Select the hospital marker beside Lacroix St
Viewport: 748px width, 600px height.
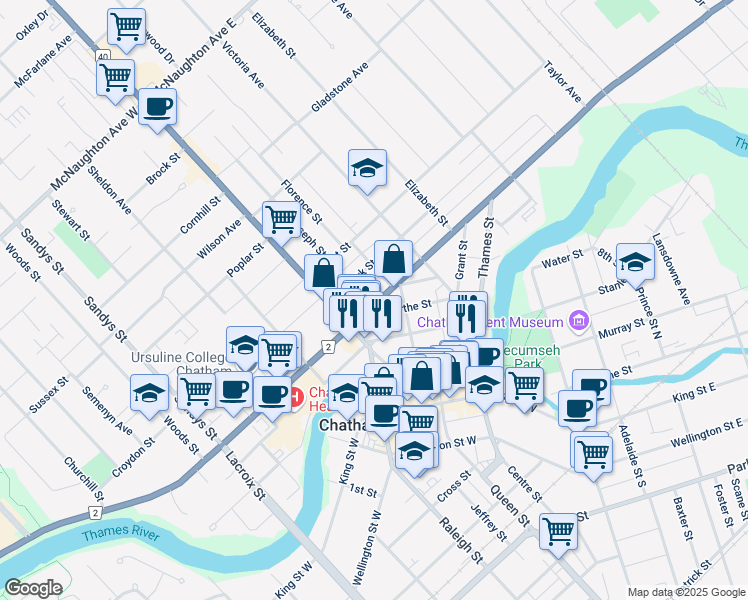click(297, 398)
